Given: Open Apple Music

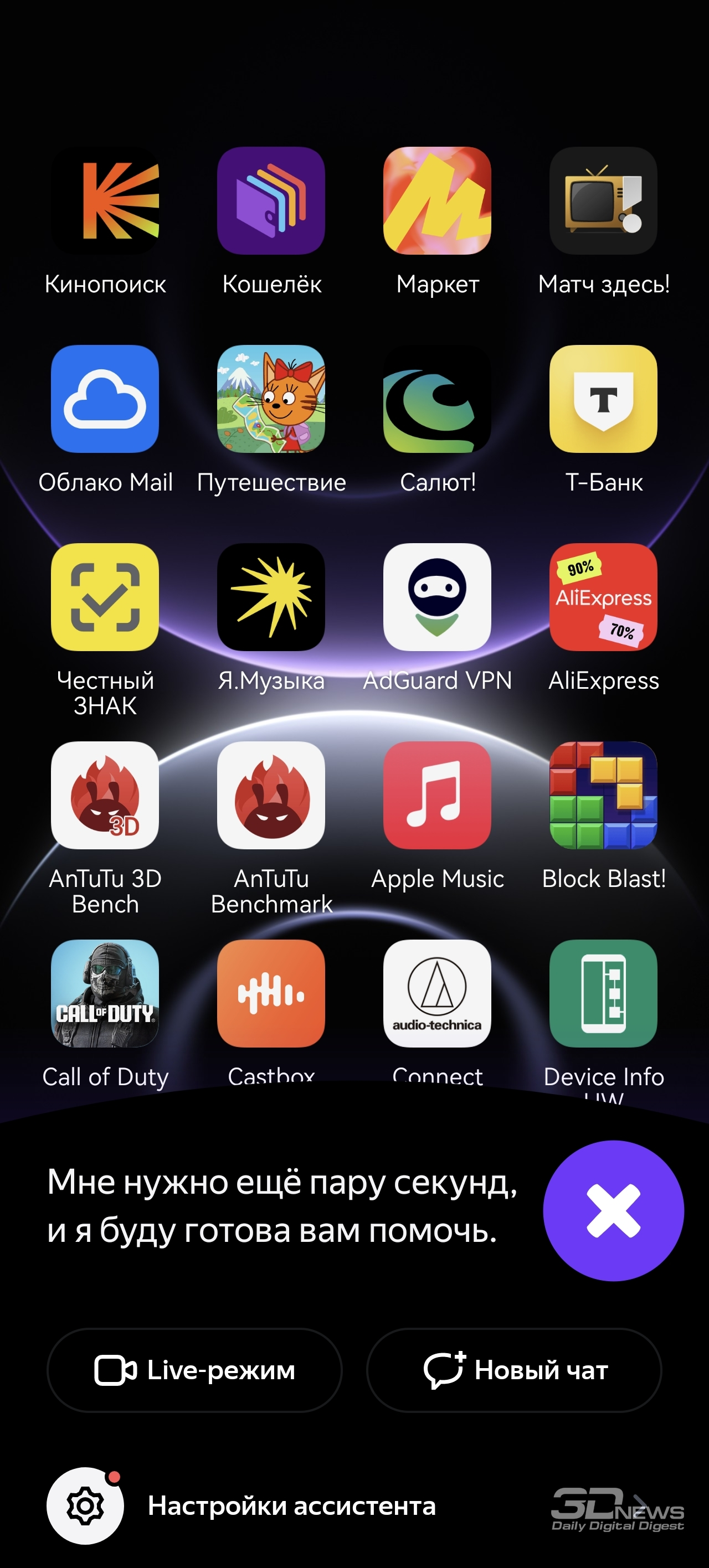Looking at the screenshot, I should pyautogui.click(x=436, y=795).
